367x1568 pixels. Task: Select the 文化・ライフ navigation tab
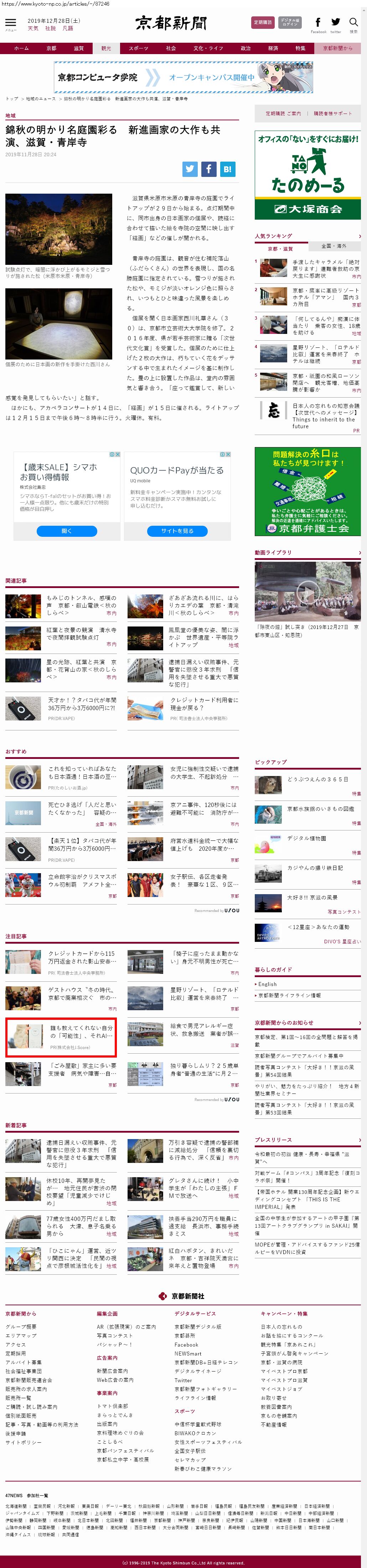(x=208, y=48)
